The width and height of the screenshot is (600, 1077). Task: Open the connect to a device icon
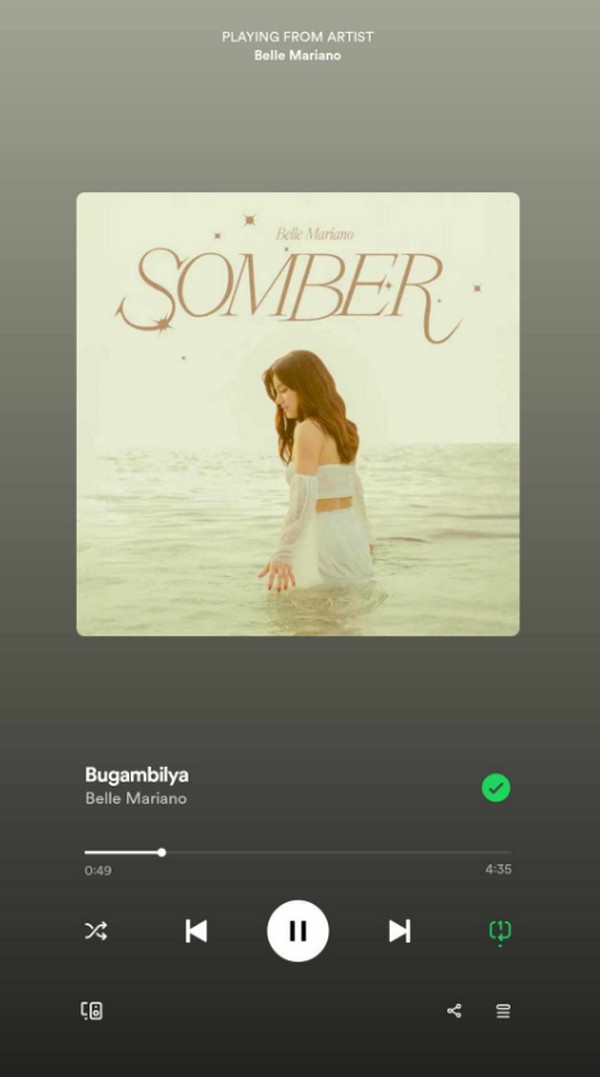pyautogui.click(x=92, y=1011)
